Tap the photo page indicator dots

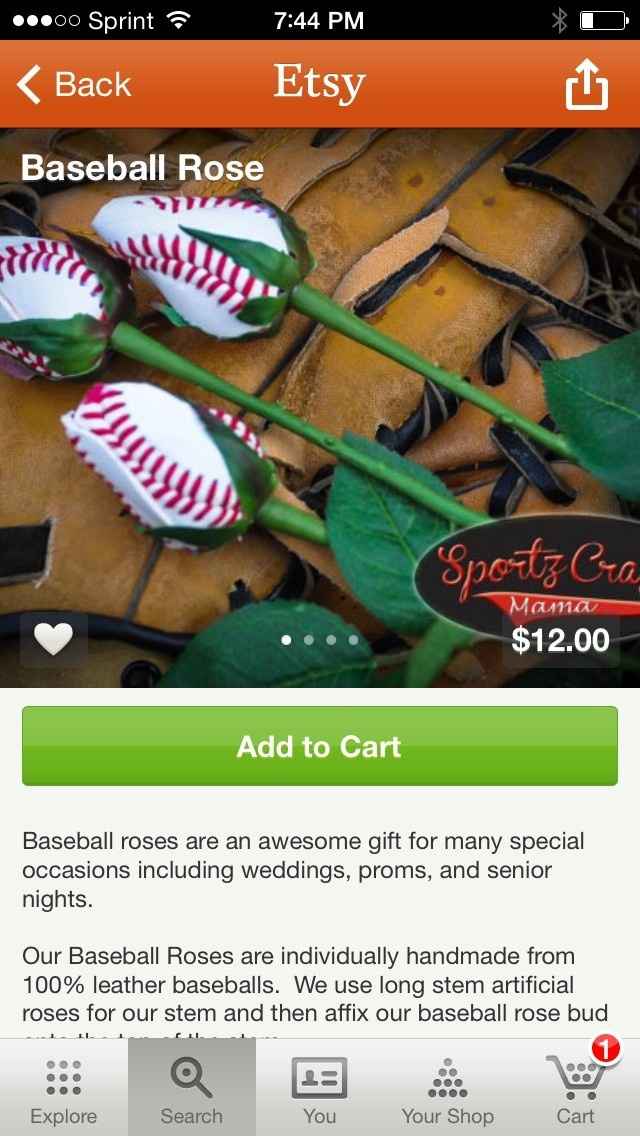(320, 640)
